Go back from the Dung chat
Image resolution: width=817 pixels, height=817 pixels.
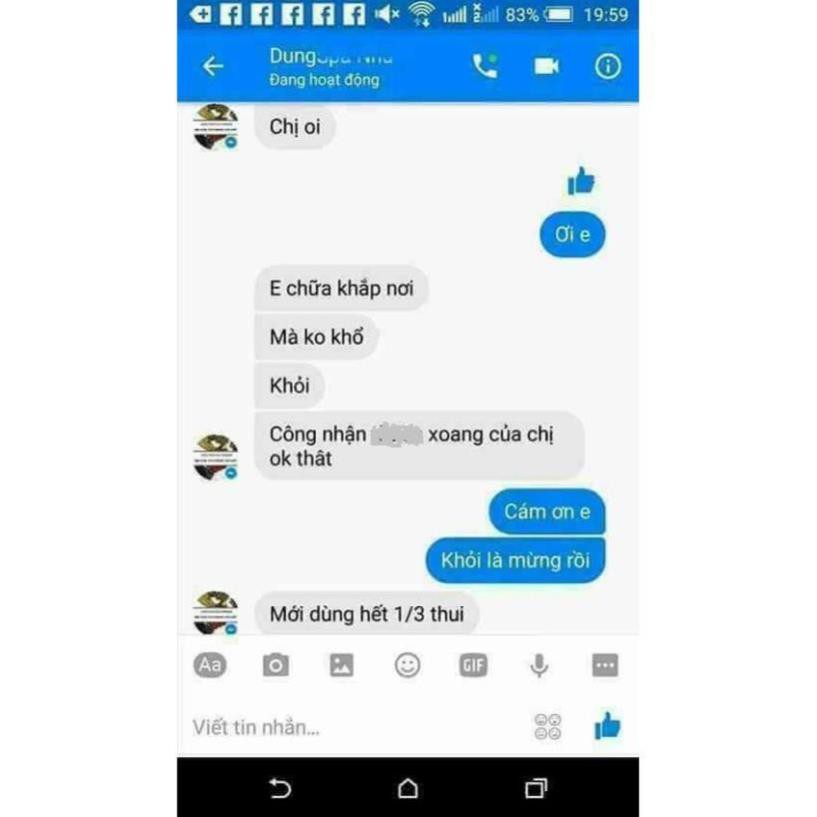[x=212, y=66]
